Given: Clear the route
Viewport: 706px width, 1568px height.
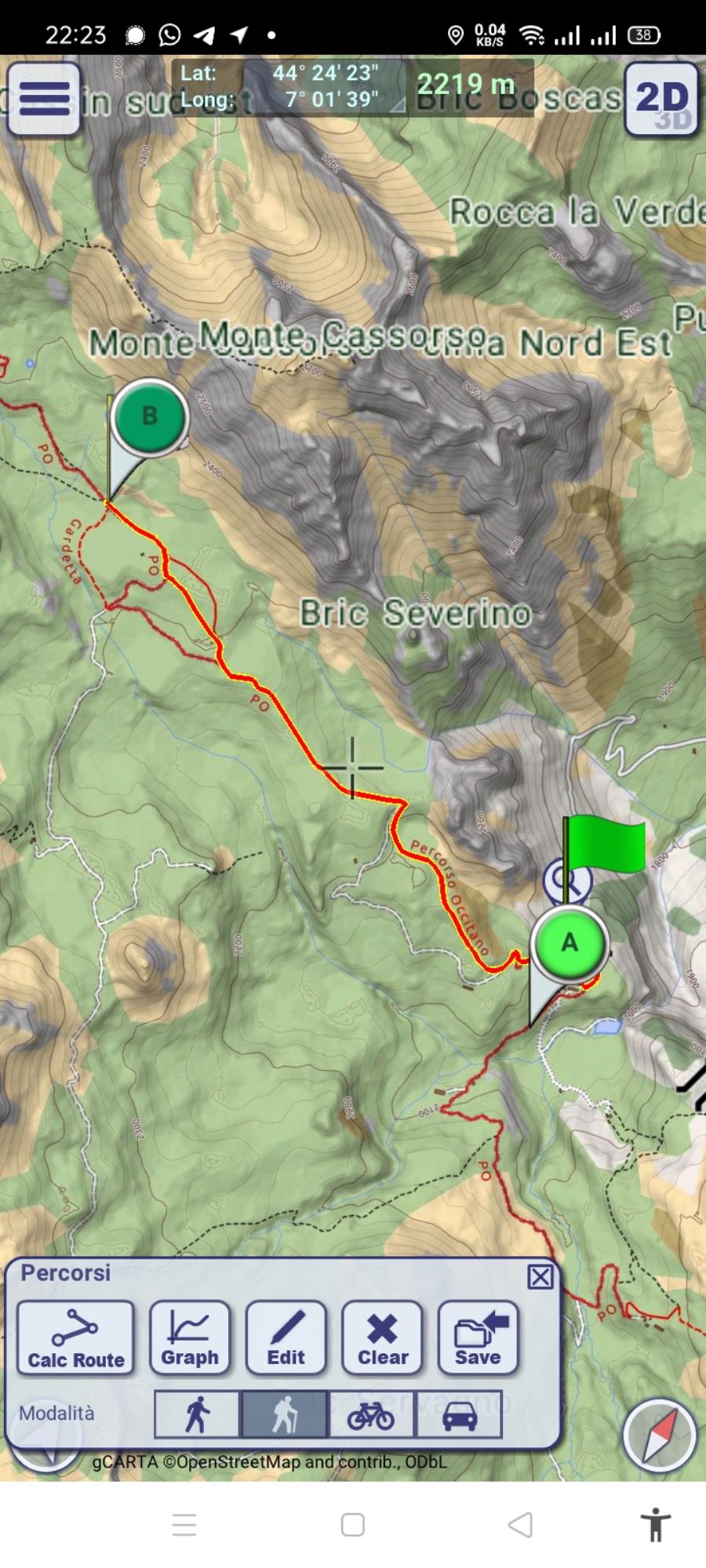Looking at the screenshot, I should 382,1338.
